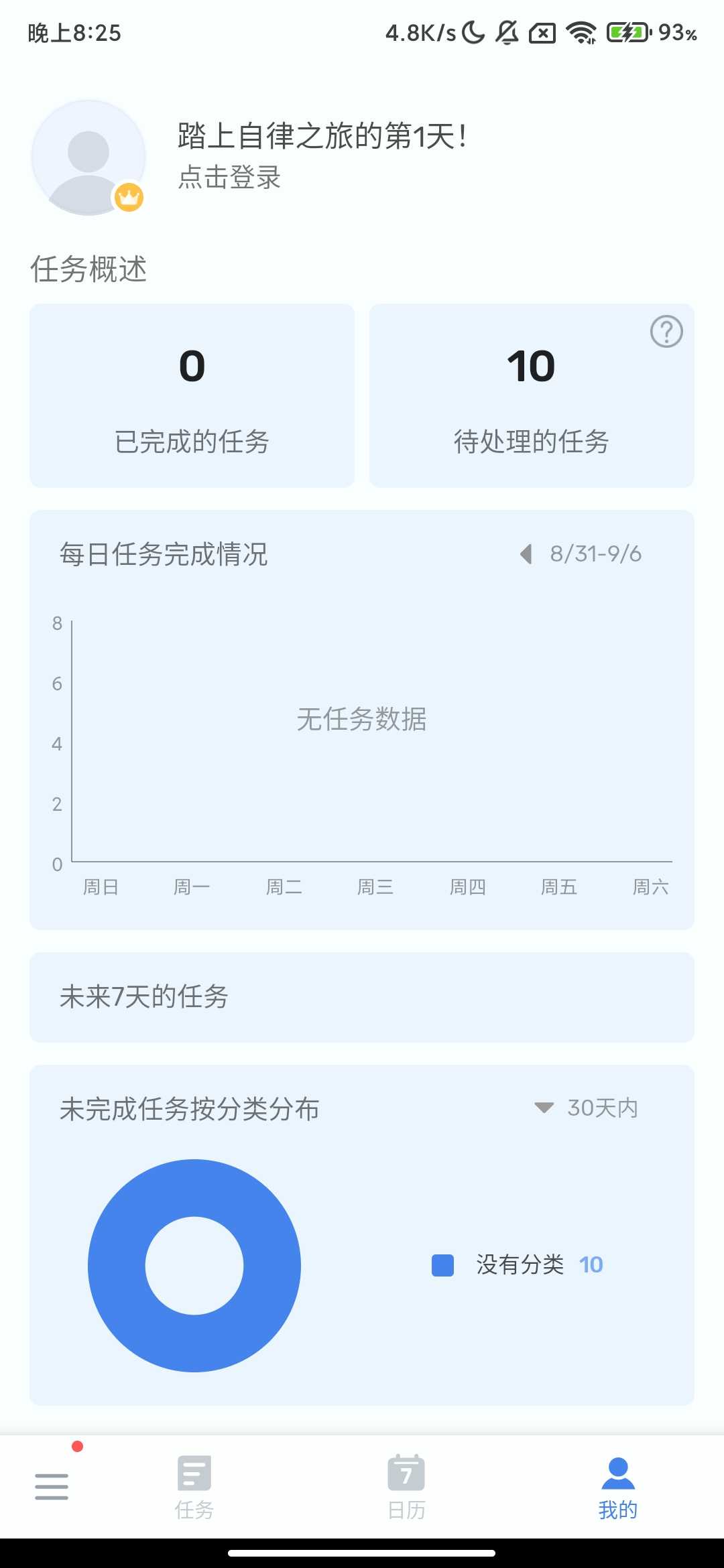Tap the crown badge on the avatar
The width and height of the screenshot is (724, 1568).
pos(127,197)
